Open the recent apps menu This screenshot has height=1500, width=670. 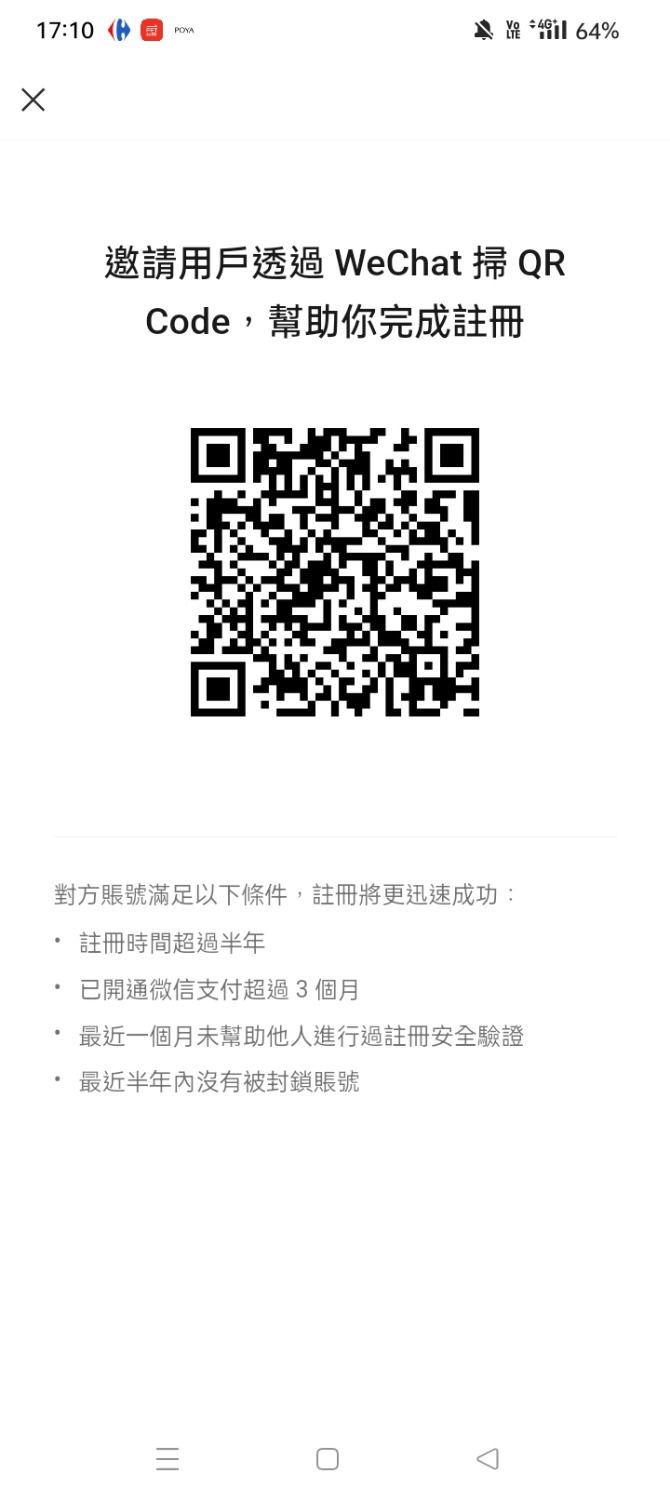click(x=167, y=1458)
